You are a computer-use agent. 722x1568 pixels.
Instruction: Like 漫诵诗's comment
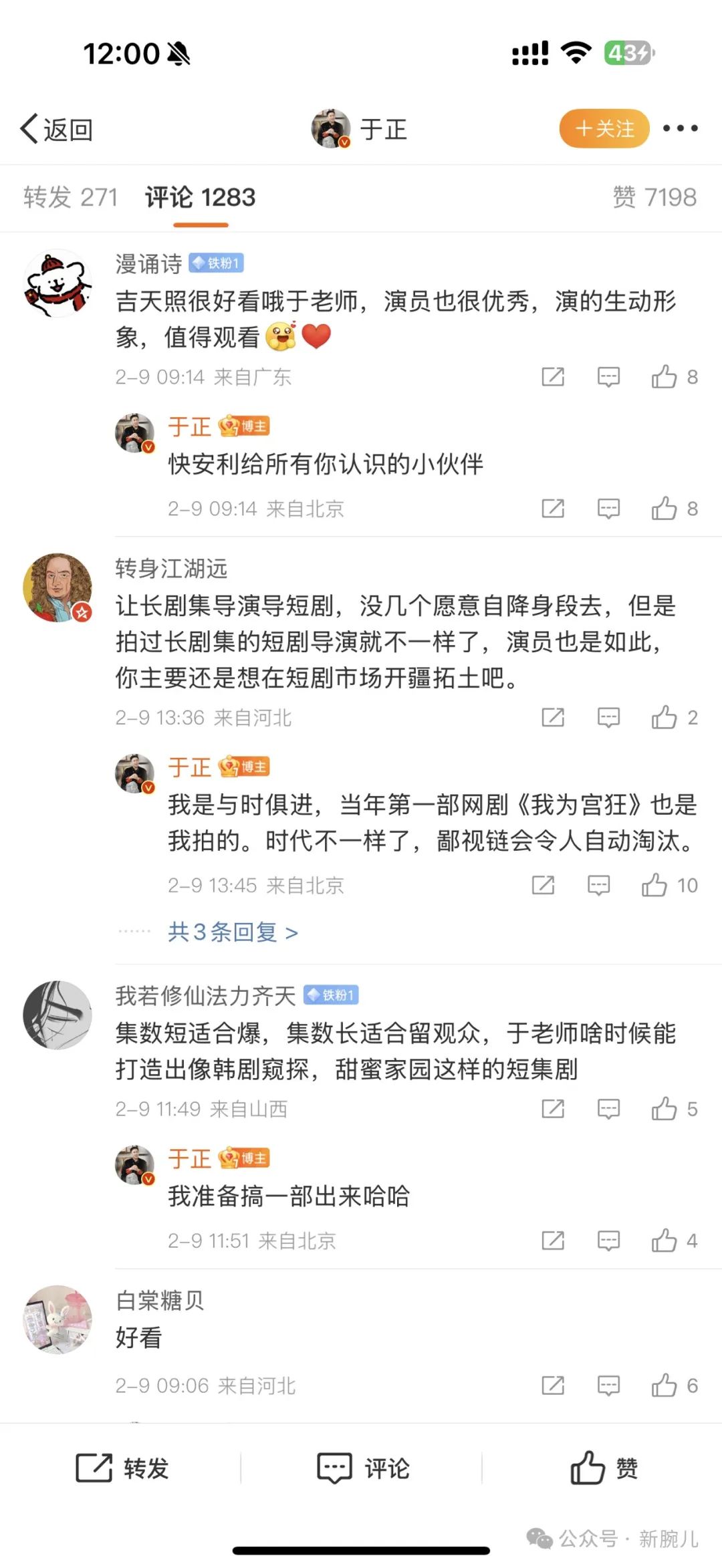(x=665, y=377)
